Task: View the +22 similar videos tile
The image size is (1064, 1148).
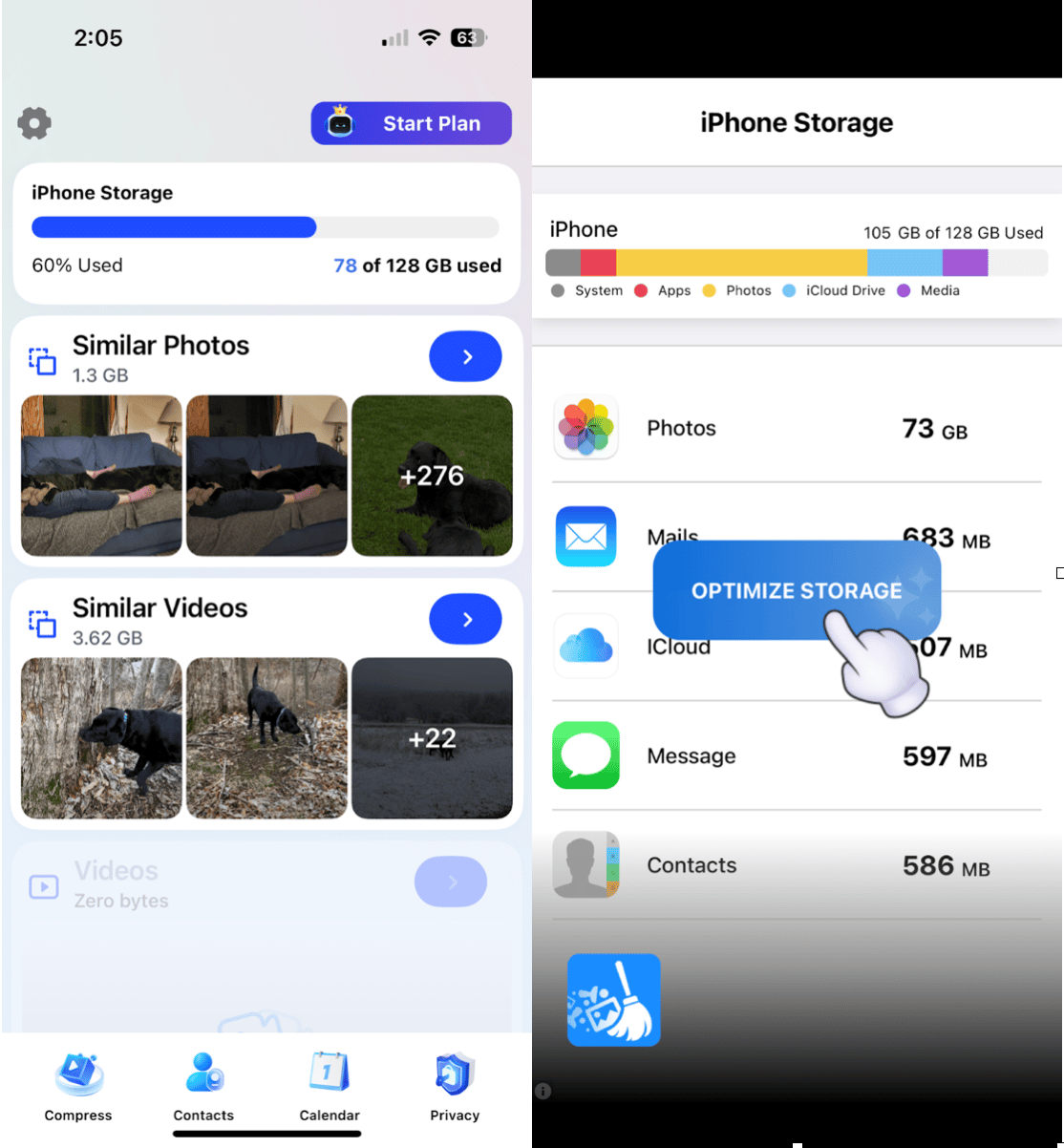Action: (x=432, y=737)
